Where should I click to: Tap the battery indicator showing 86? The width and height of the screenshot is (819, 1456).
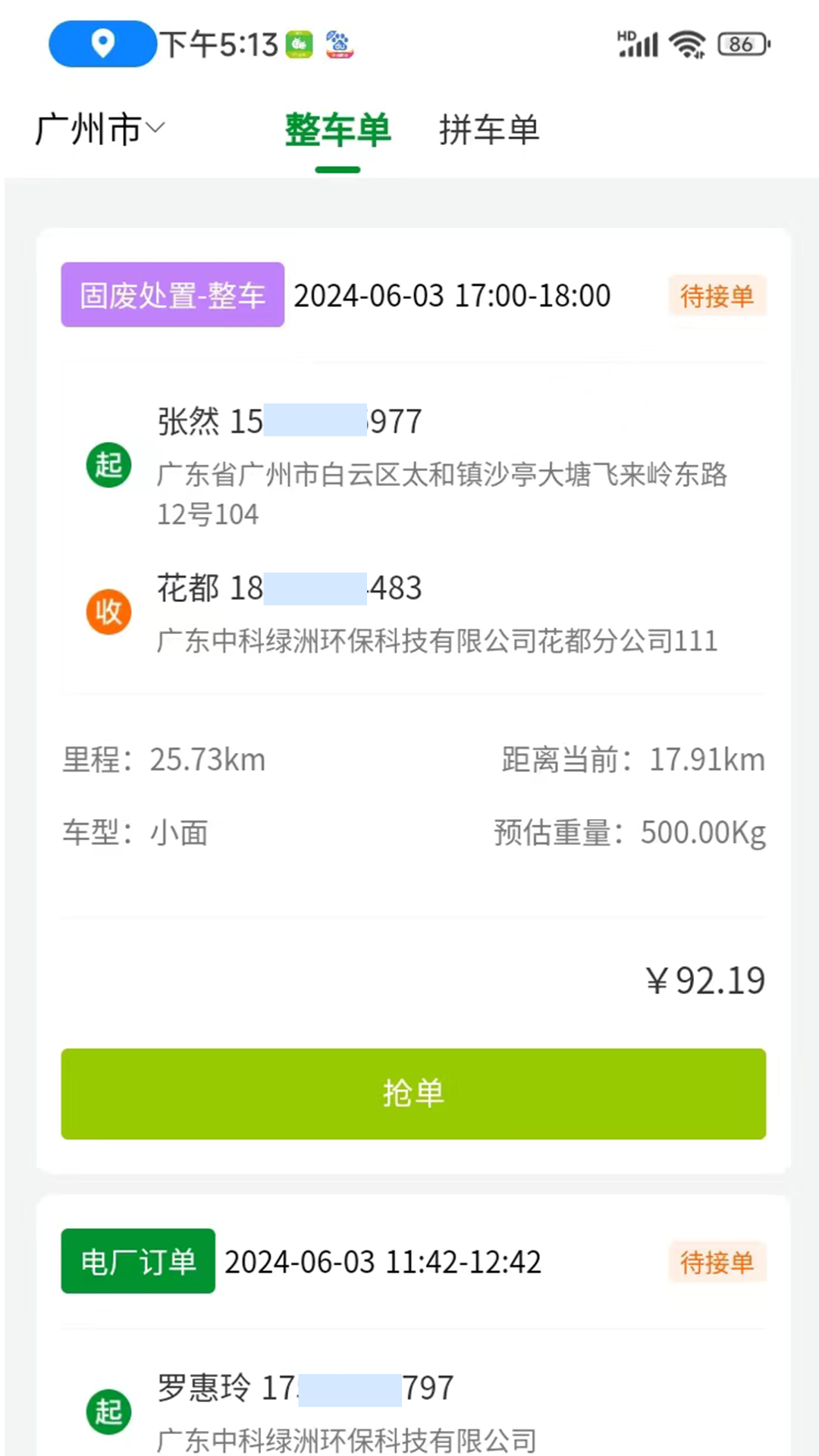pos(742,44)
